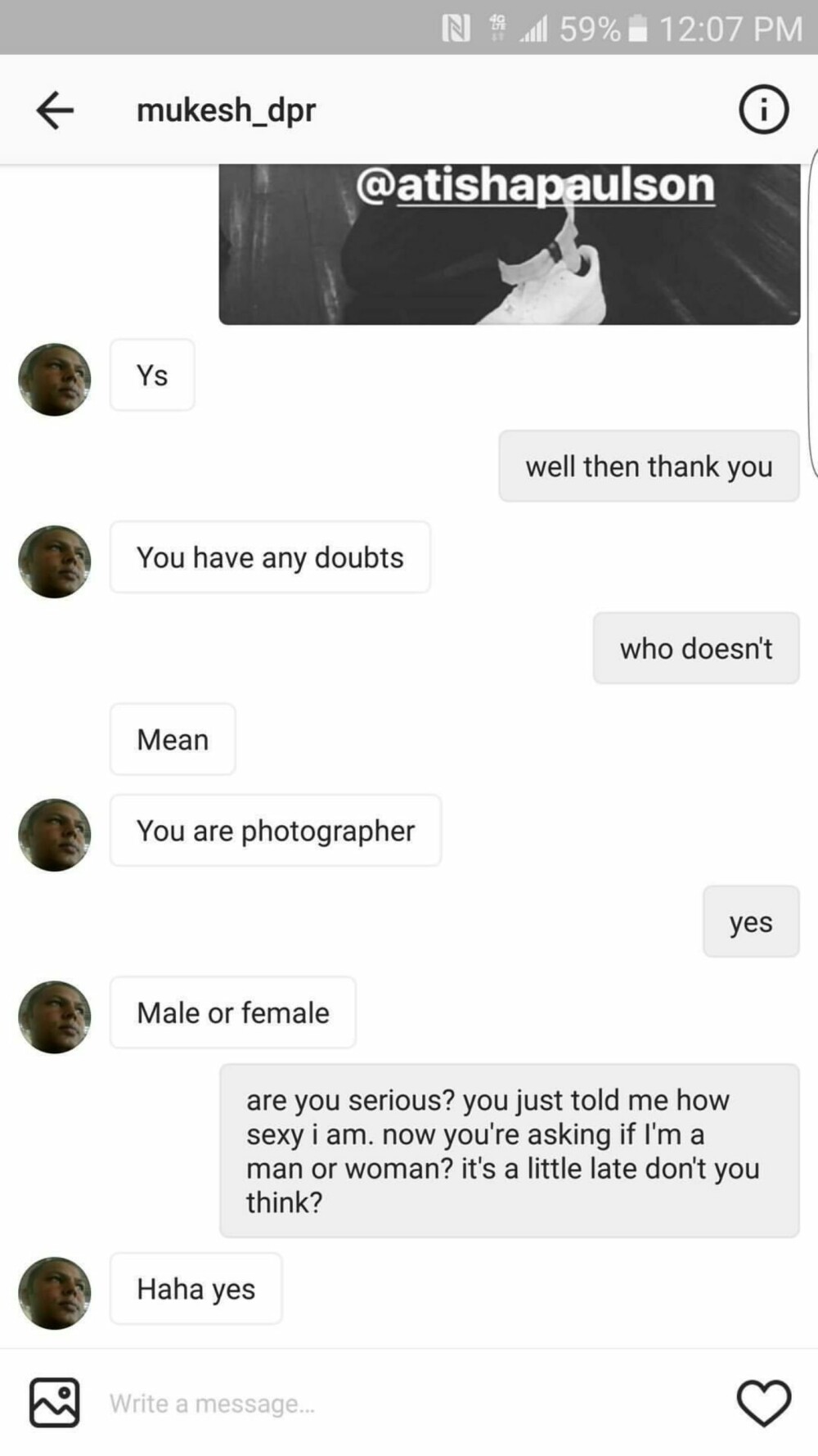Send a heart reaction

point(763,1403)
